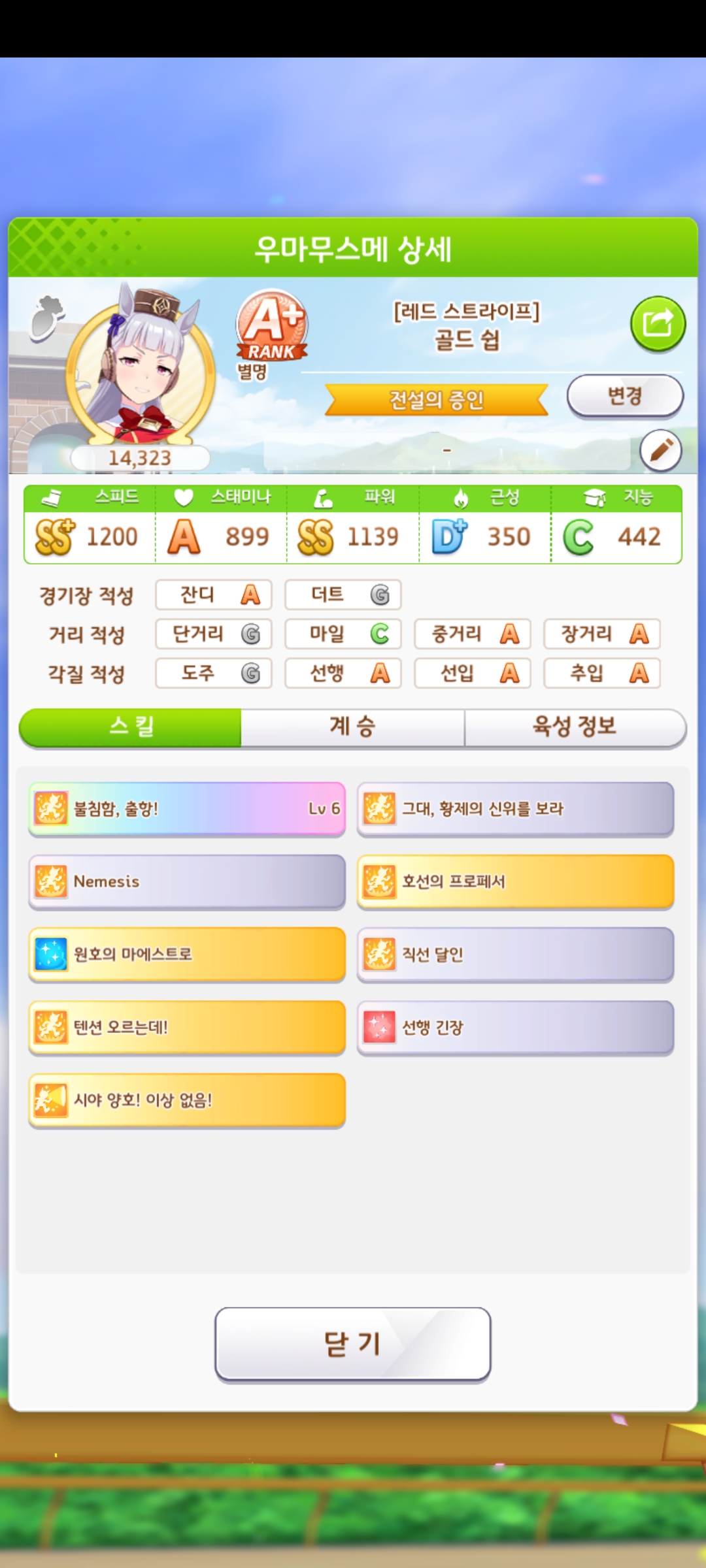Tap the 선행 긴장 skill
Screen dimensions: 706x1568
pos(515,1027)
